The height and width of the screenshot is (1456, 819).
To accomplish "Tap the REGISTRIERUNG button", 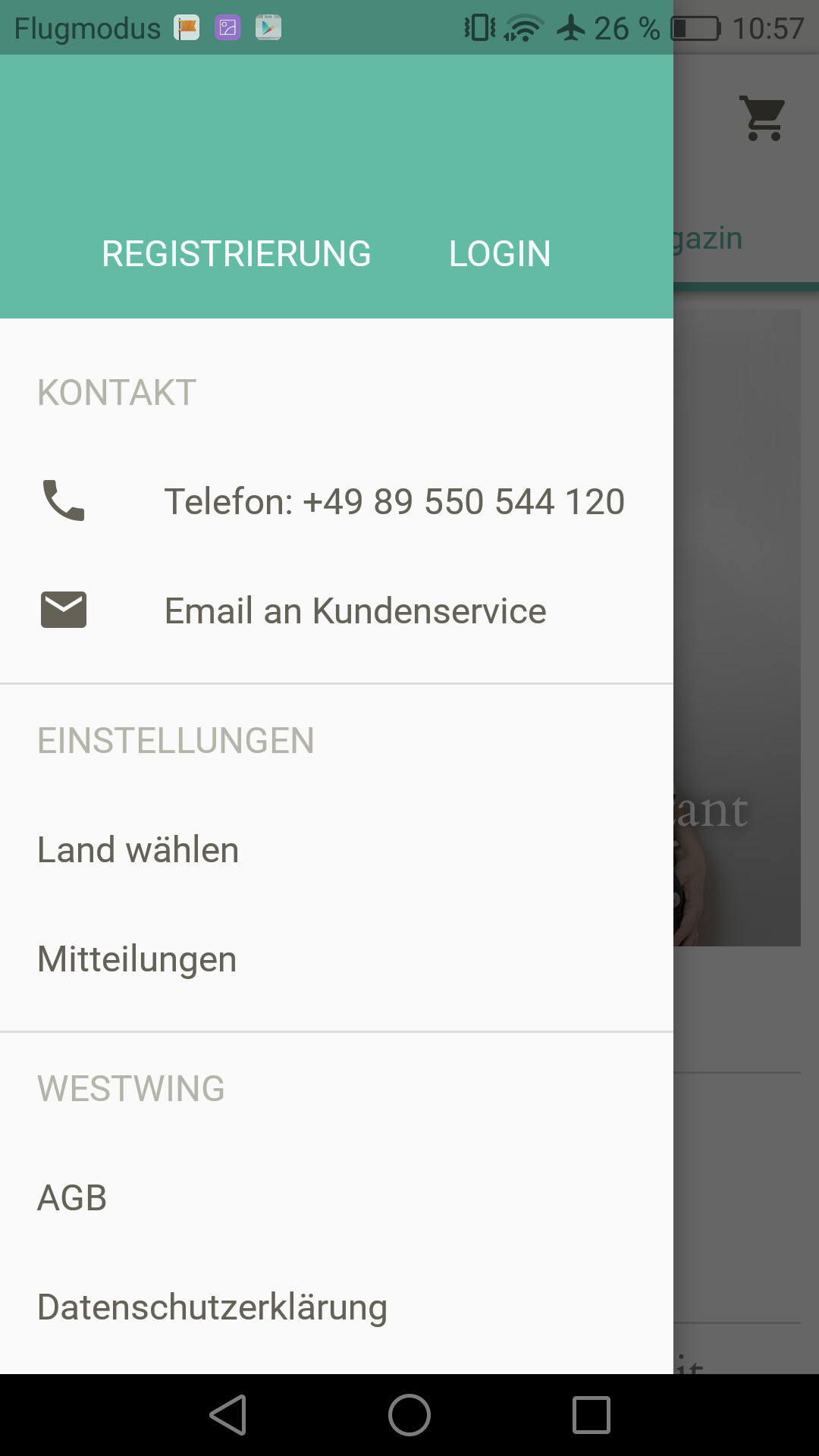I will point(237,254).
